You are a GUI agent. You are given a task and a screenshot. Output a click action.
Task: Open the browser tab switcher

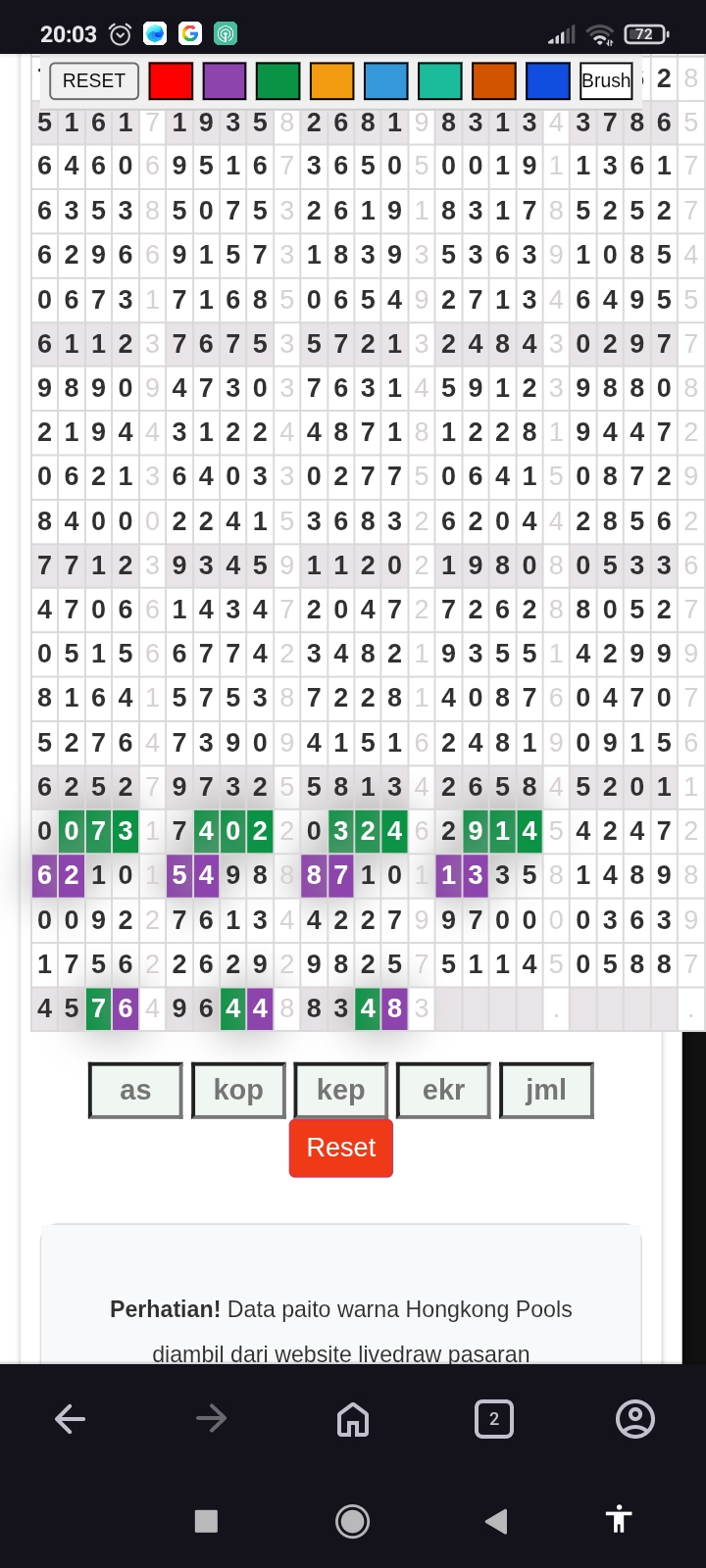click(494, 1418)
